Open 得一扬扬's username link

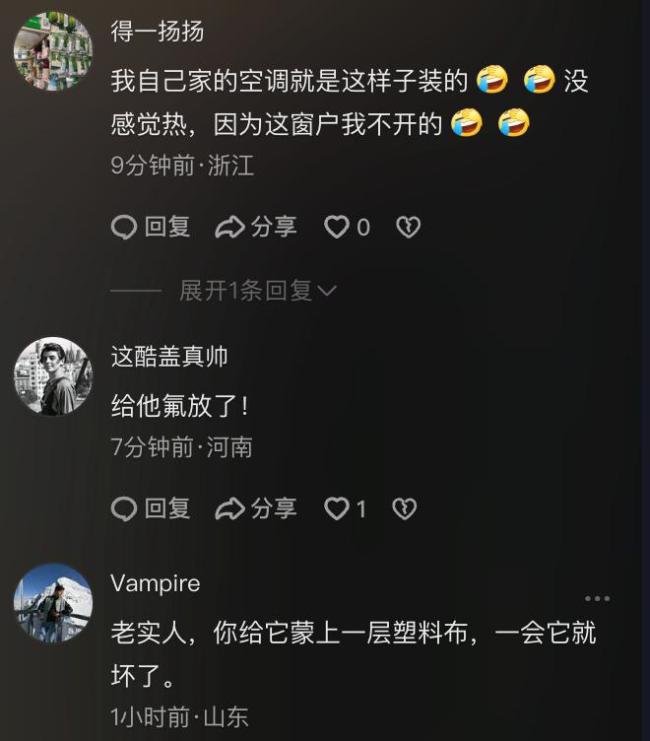click(x=157, y=31)
